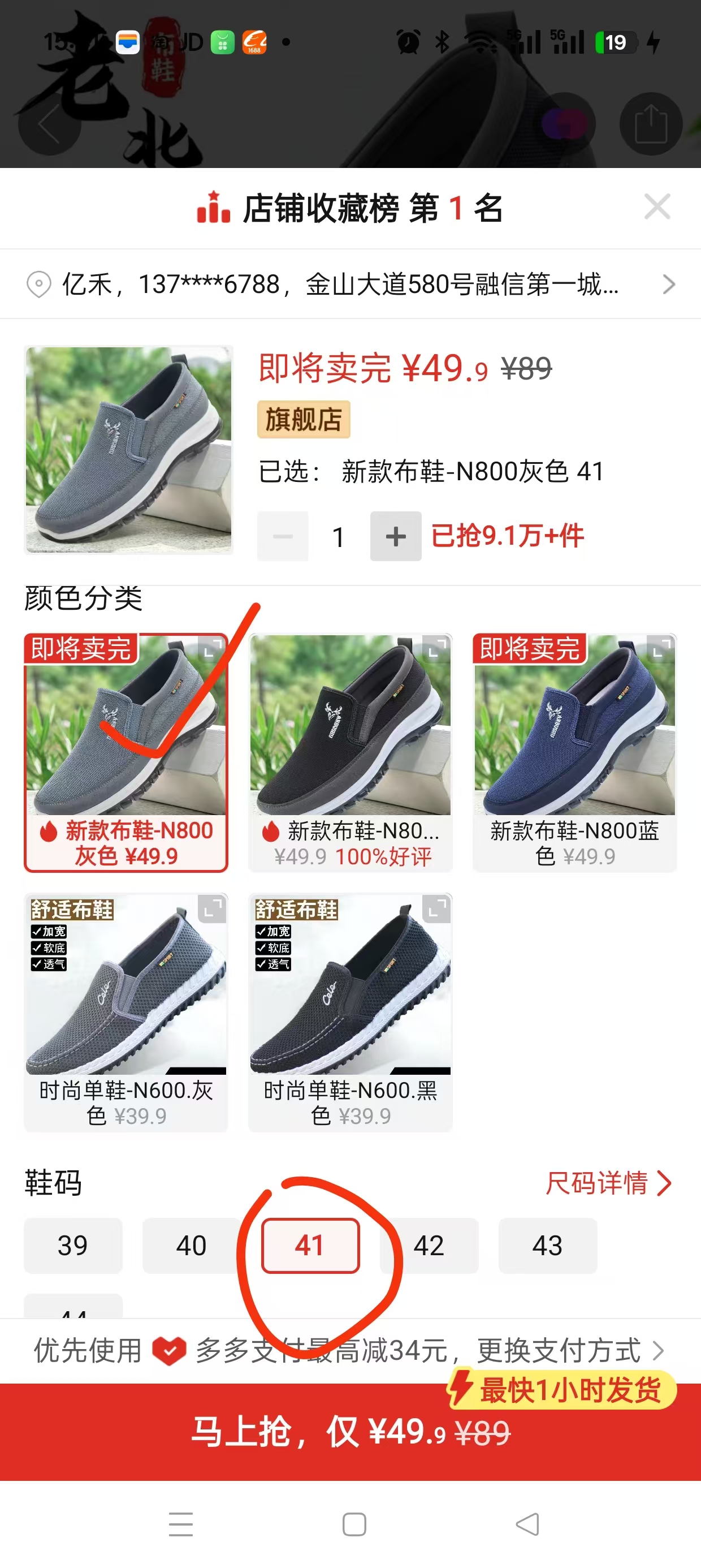Go to the home screen via system square
701x1568 pixels.
pos(354,1524)
